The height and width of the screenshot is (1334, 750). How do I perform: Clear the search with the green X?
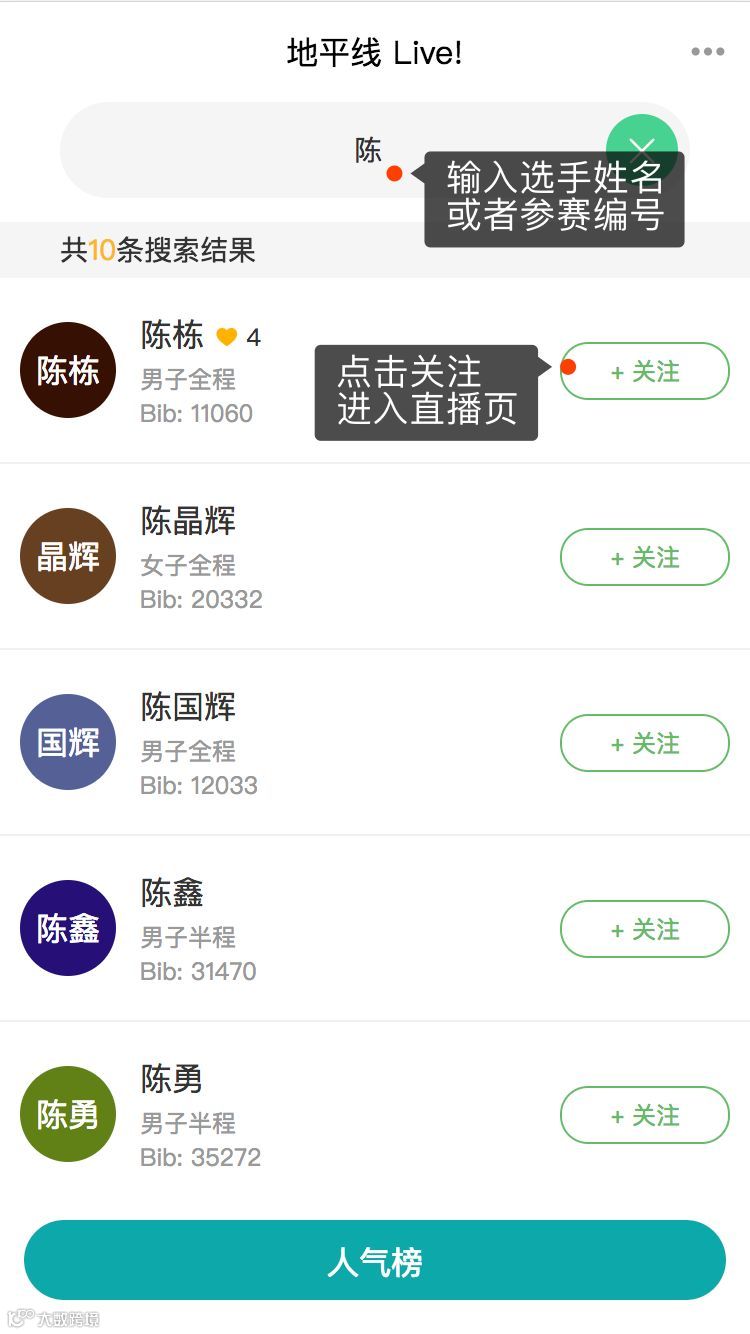[x=642, y=148]
